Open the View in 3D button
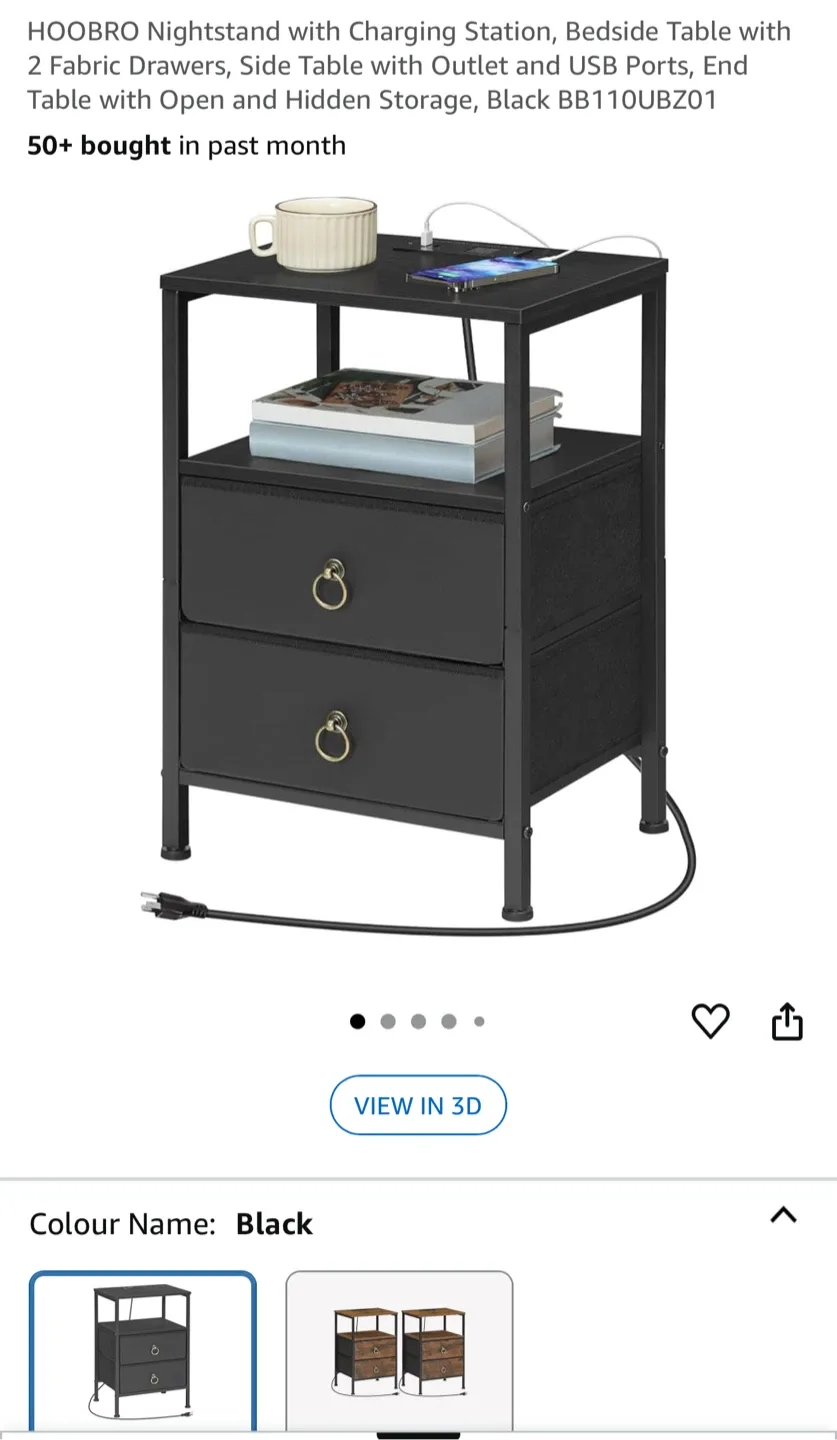The height and width of the screenshot is (1440, 837). (x=418, y=1105)
